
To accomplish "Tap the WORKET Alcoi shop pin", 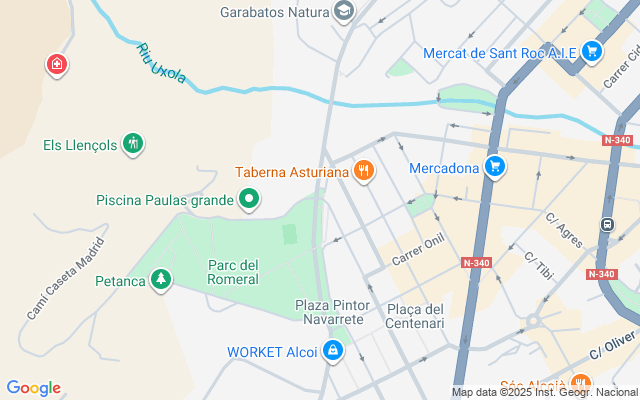I will [334, 352].
